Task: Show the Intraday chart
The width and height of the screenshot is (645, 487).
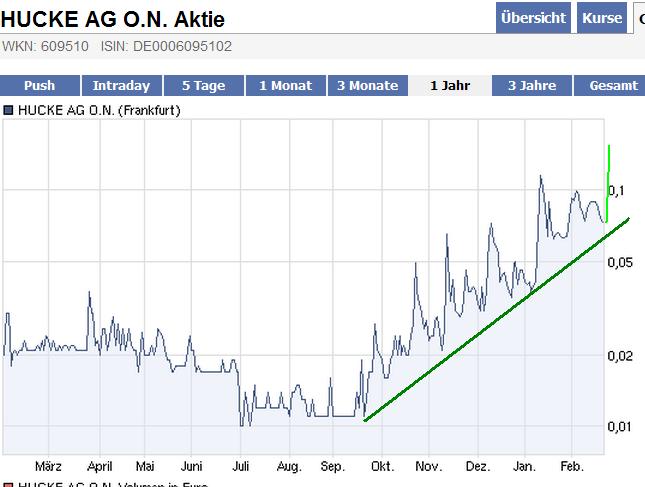Action: pos(121,86)
